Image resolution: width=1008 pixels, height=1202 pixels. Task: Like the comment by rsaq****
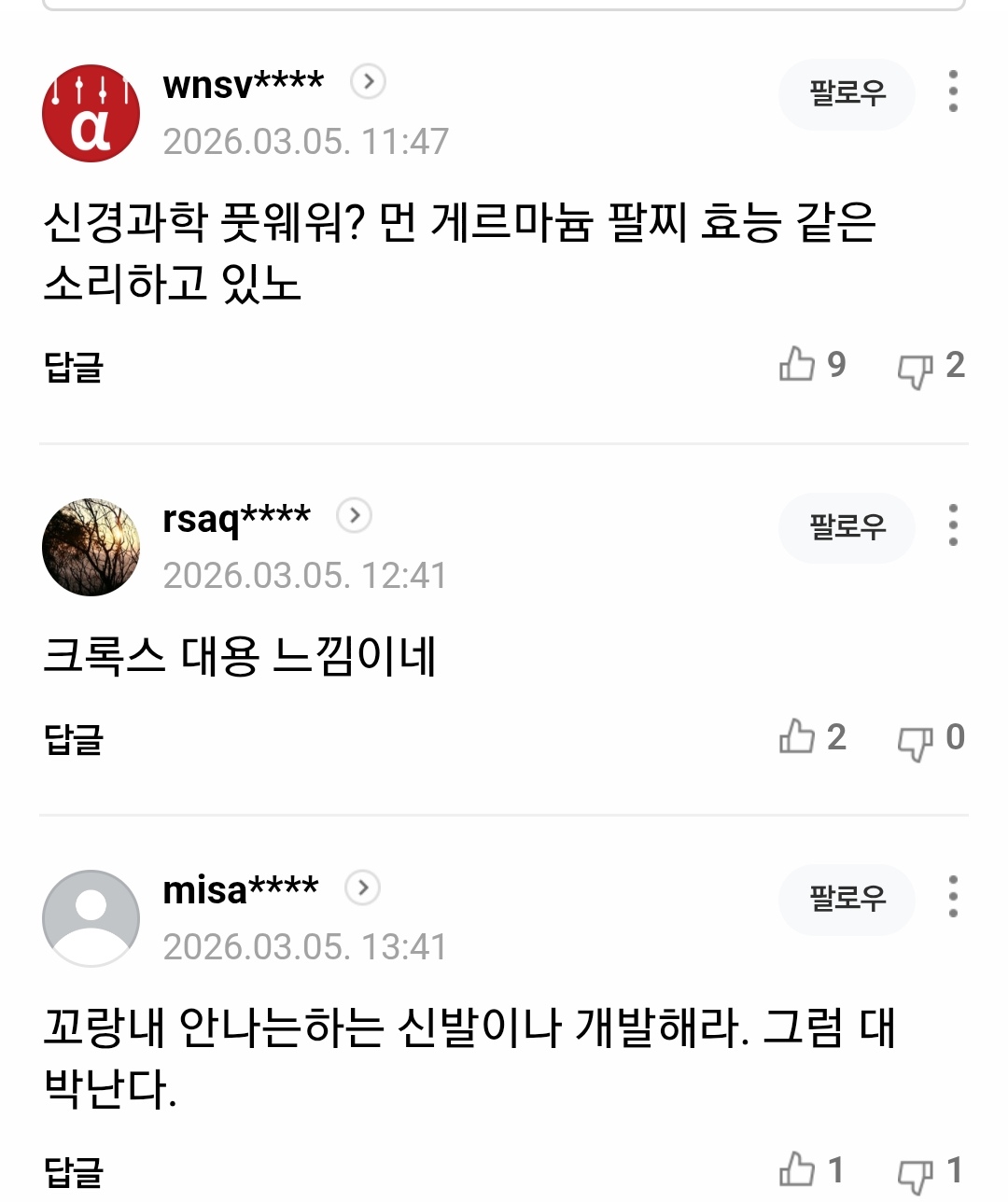pyautogui.click(x=798, y=737)
